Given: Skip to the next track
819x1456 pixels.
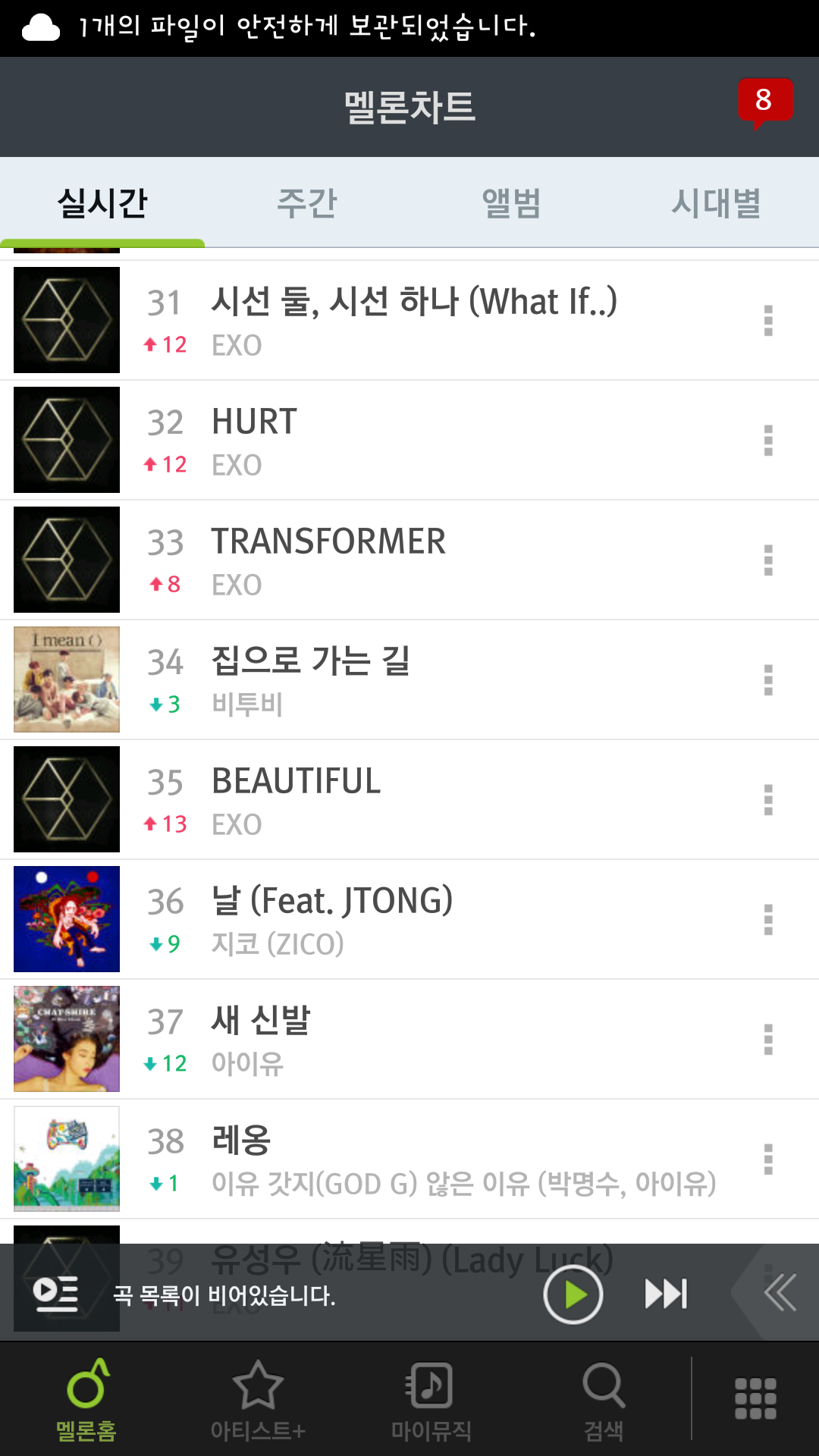Looking at the screenshot, I should [x=666, y=1294].
